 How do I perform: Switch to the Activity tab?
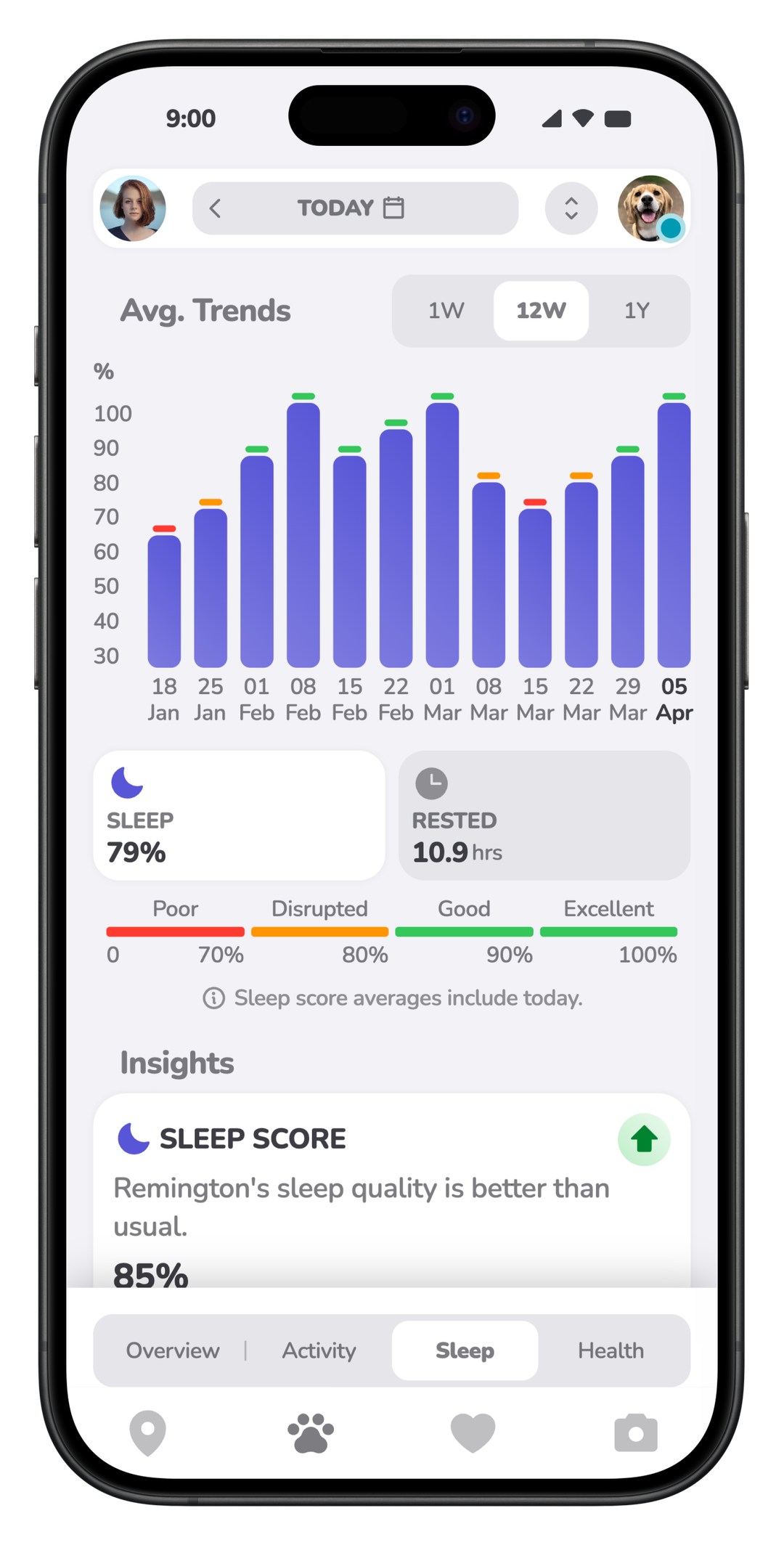[x=319, y=1350]
